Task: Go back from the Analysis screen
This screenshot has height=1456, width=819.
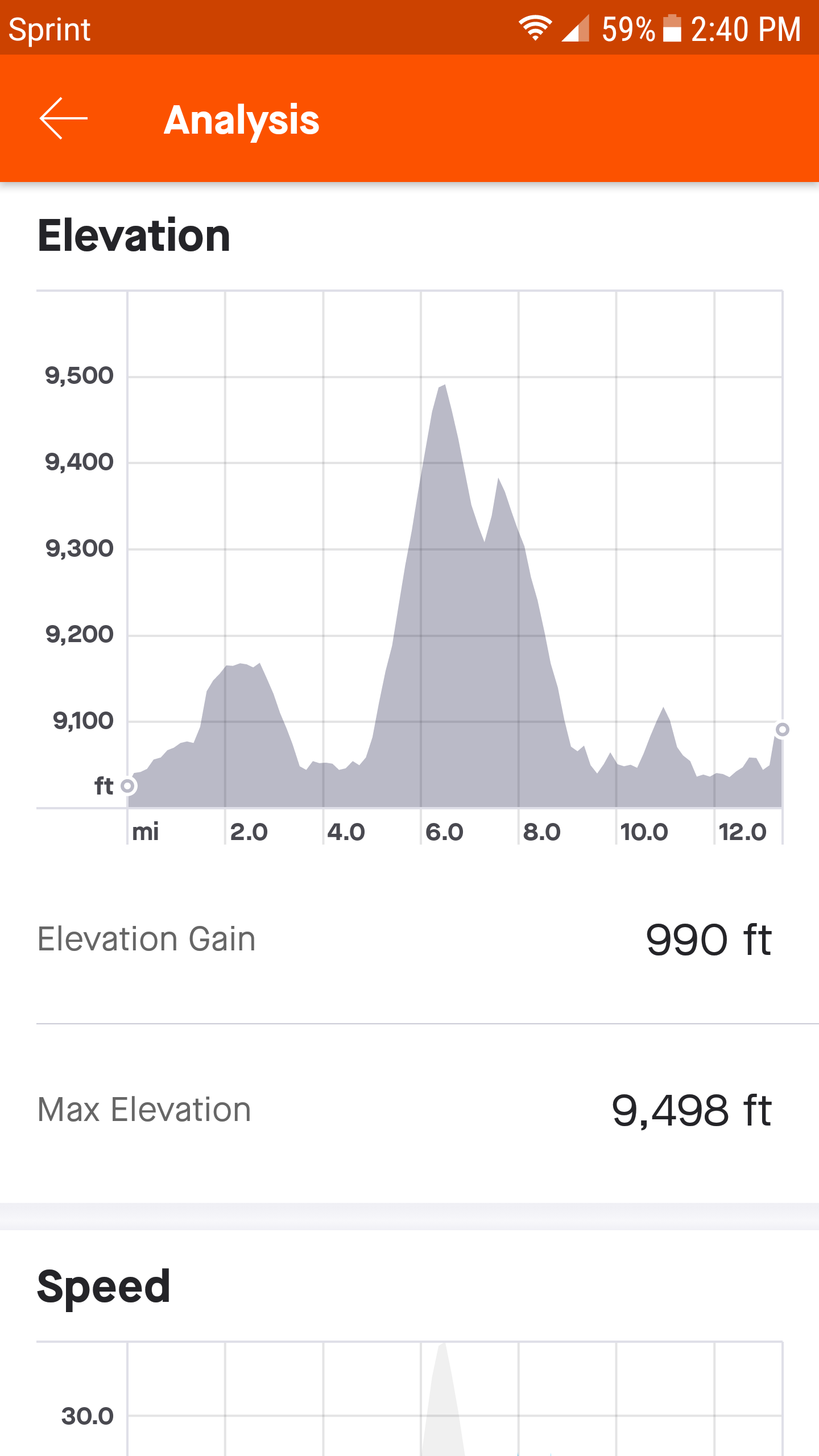Action: tap(63, 118)
